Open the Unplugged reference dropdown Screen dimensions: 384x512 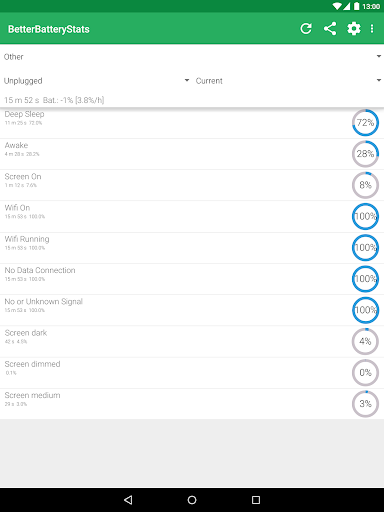tap(96, 81)
